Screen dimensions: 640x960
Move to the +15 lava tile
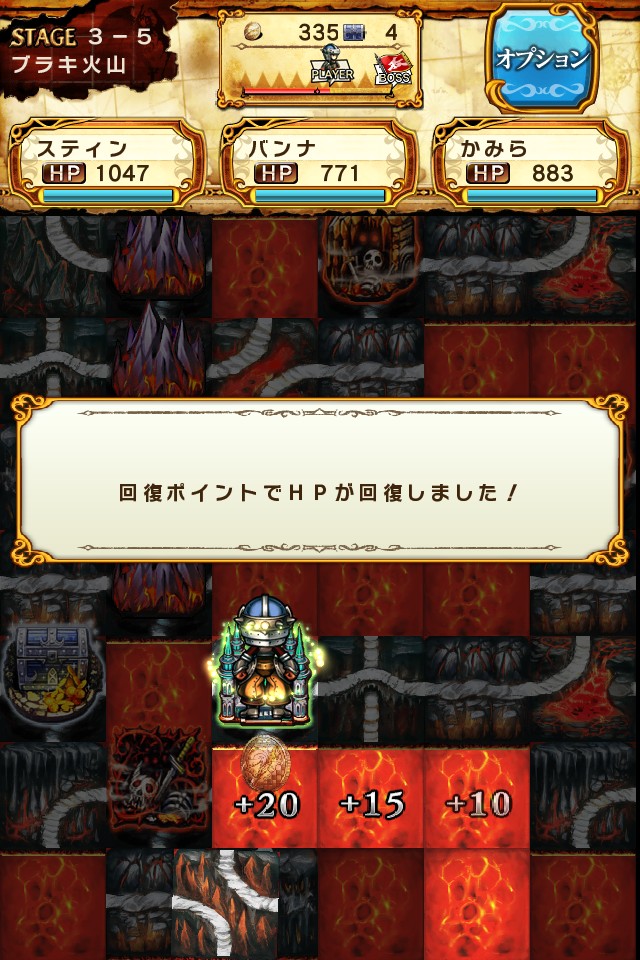tap(371, 797)
